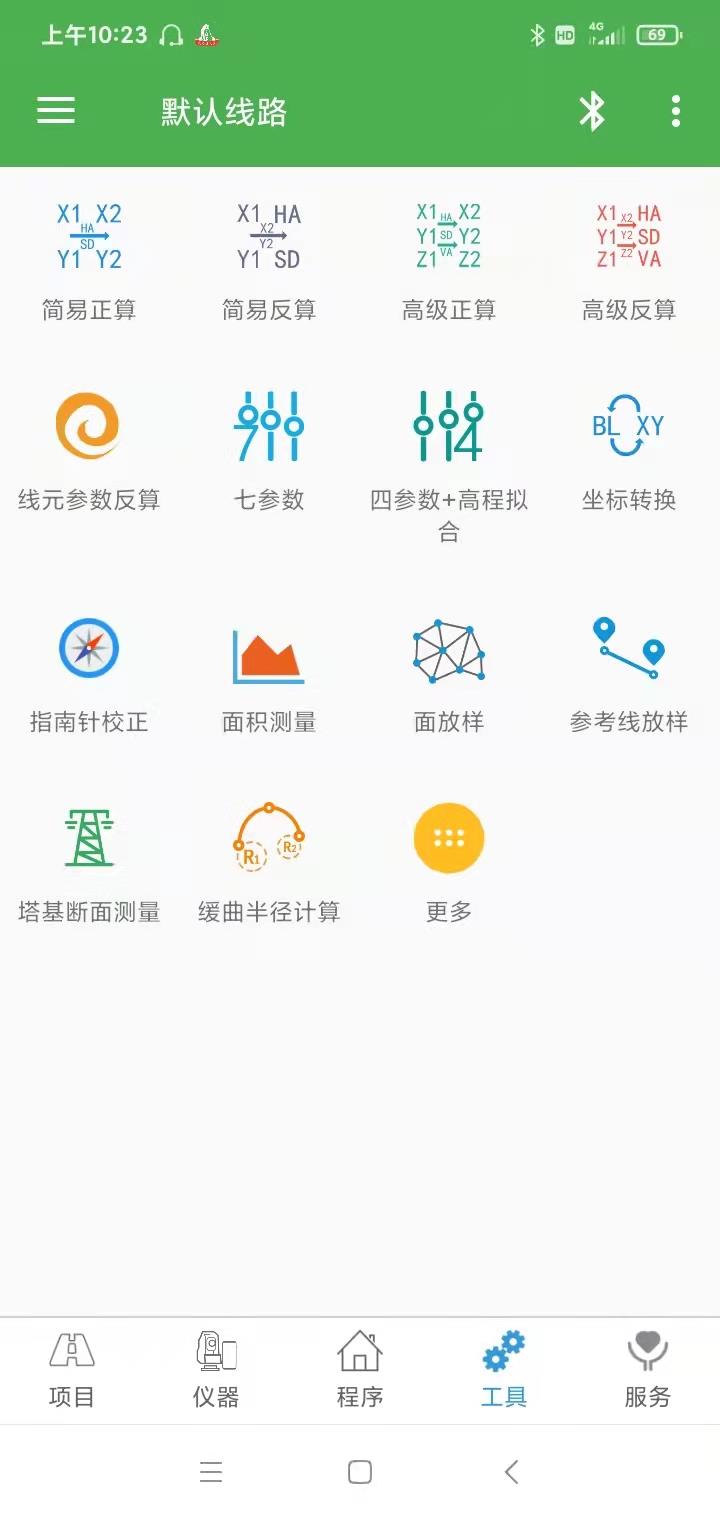Open 简易反算 tool
The height and width of the screenshot is (1520, 720).
click(269, 258)
